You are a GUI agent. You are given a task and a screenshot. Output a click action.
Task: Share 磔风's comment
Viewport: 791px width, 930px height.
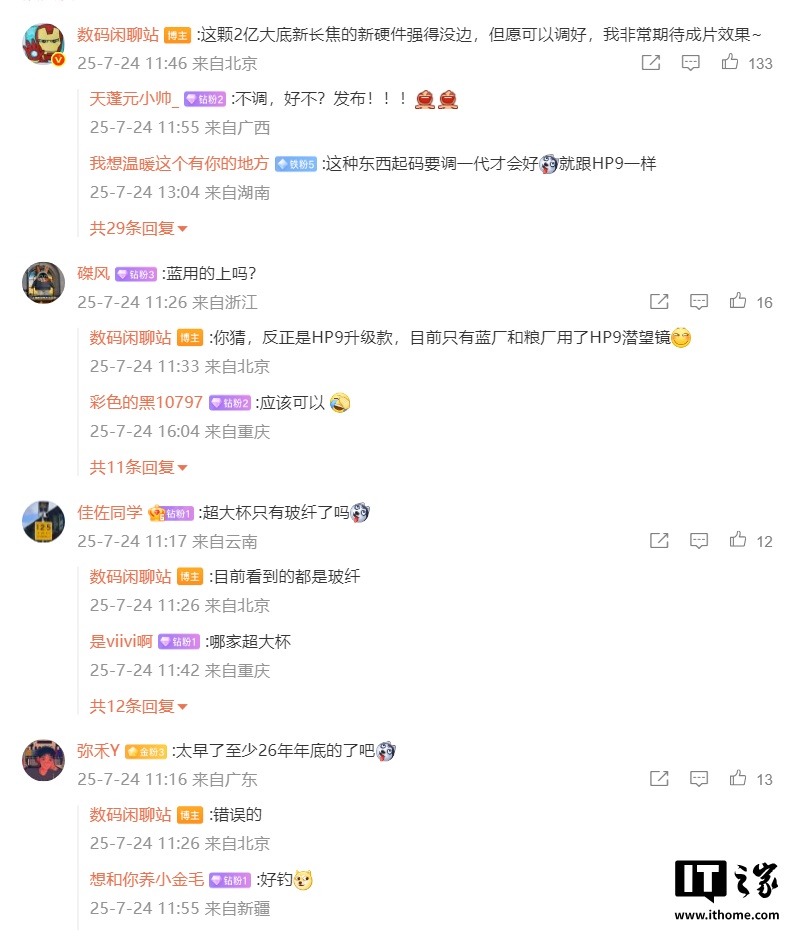click(x=659, y=301)
